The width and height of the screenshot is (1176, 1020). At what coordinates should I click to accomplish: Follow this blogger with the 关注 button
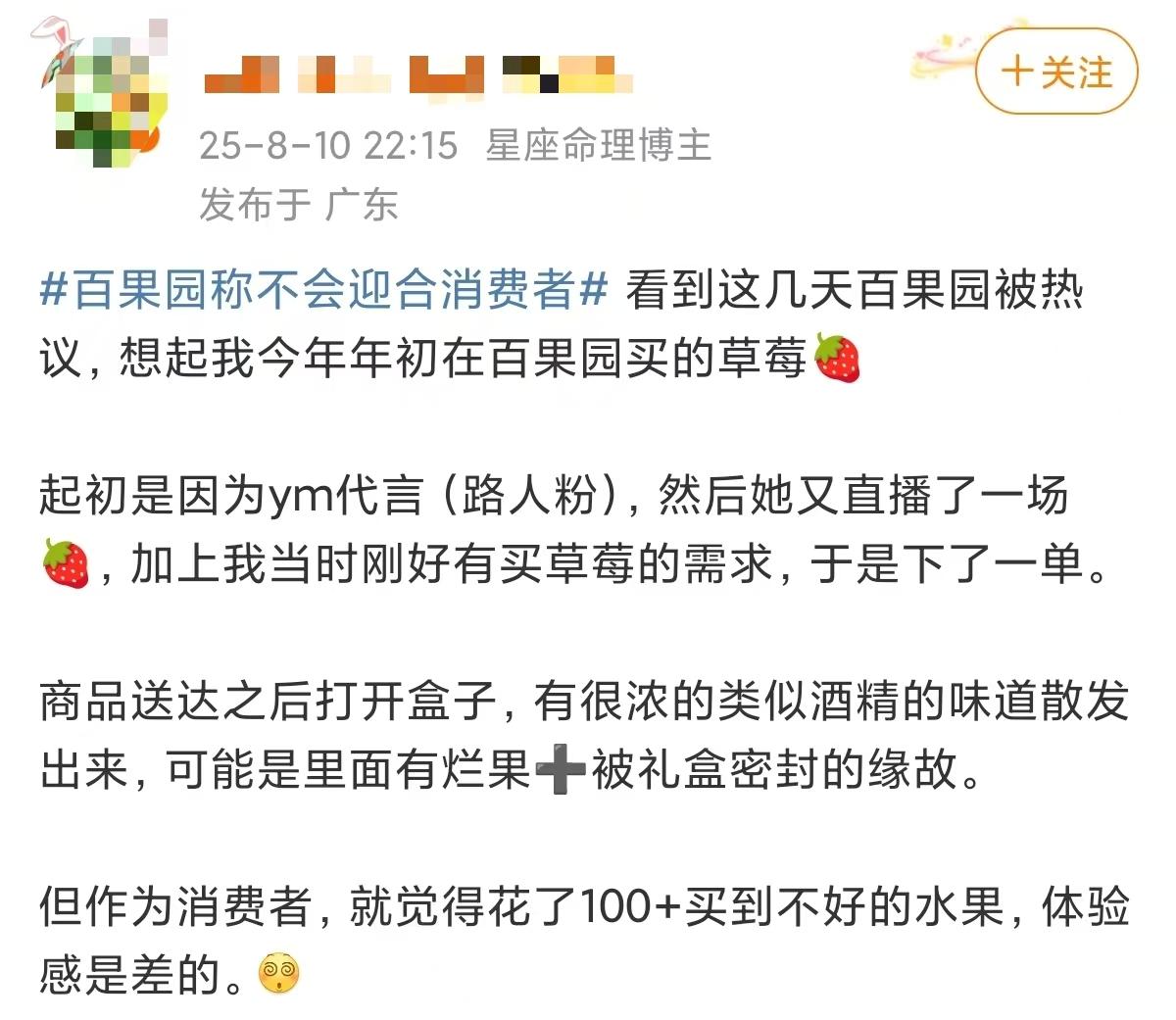click(x=1056, y=72)
